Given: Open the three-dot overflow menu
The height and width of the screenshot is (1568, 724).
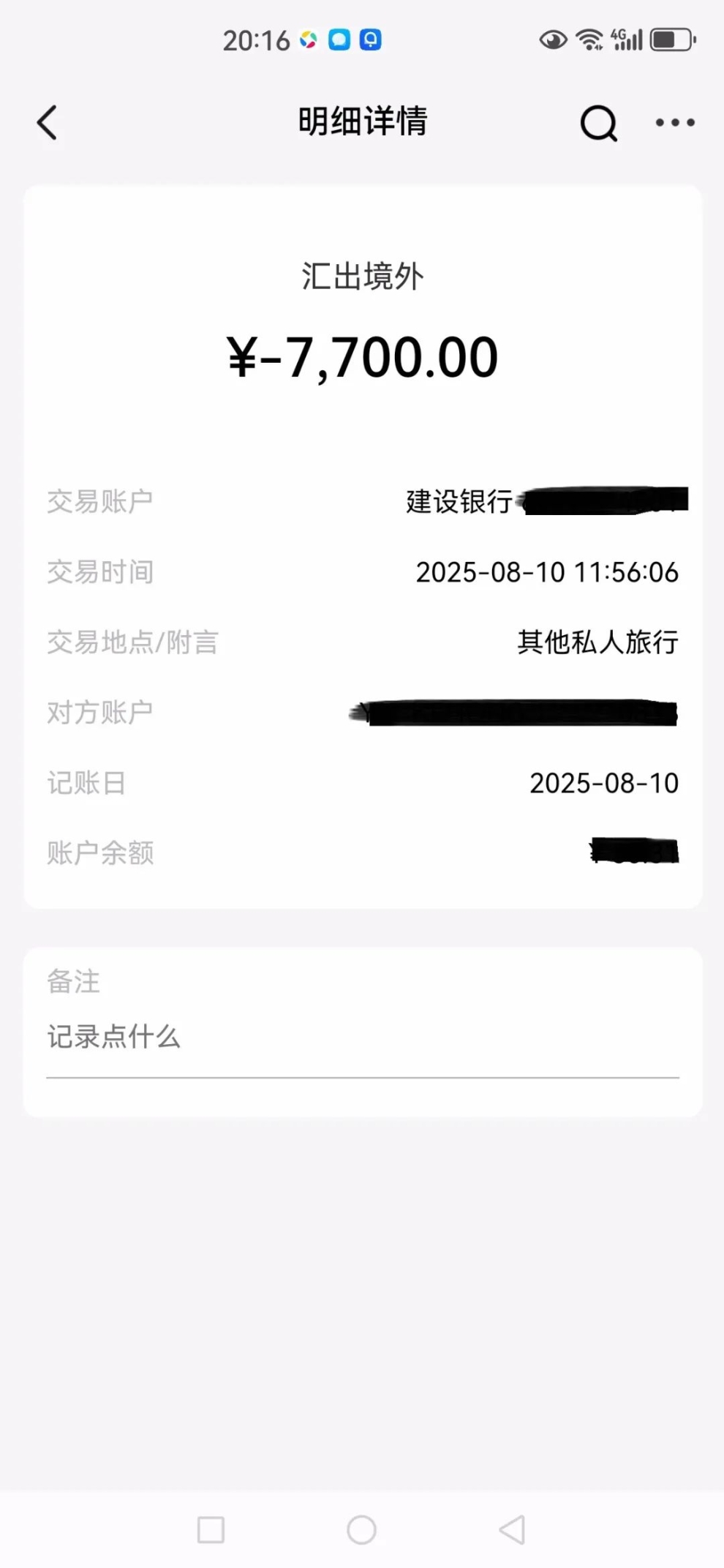Looking at the screenshot, I should [674, 123].
